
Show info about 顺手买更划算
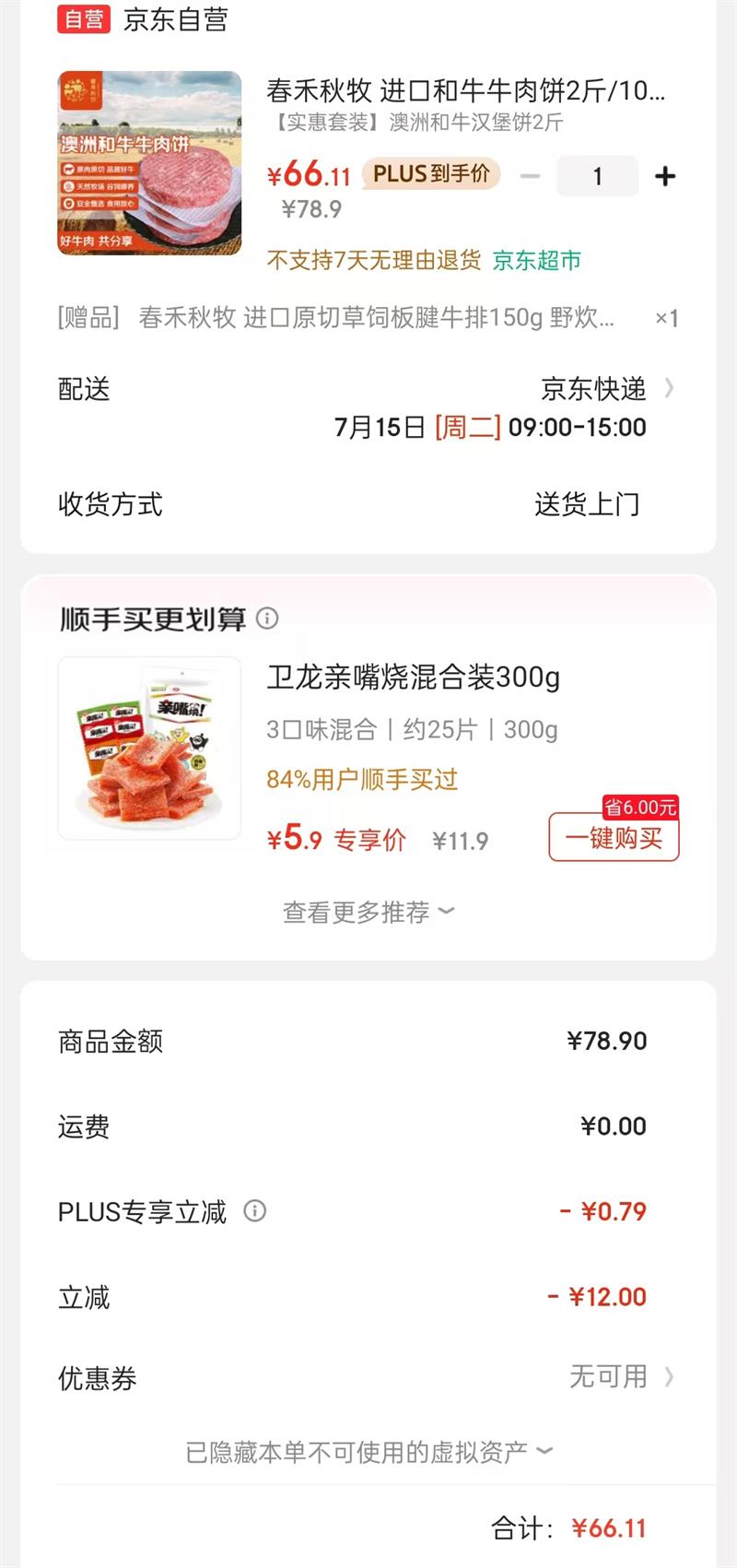tap(267, 619)
